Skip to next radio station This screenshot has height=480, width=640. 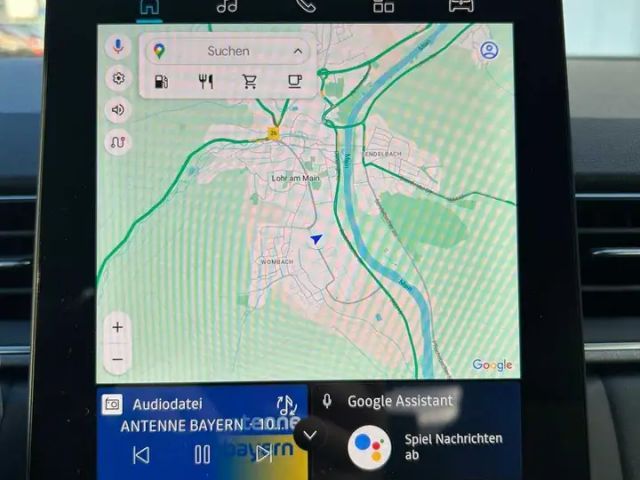click(263, 455)
